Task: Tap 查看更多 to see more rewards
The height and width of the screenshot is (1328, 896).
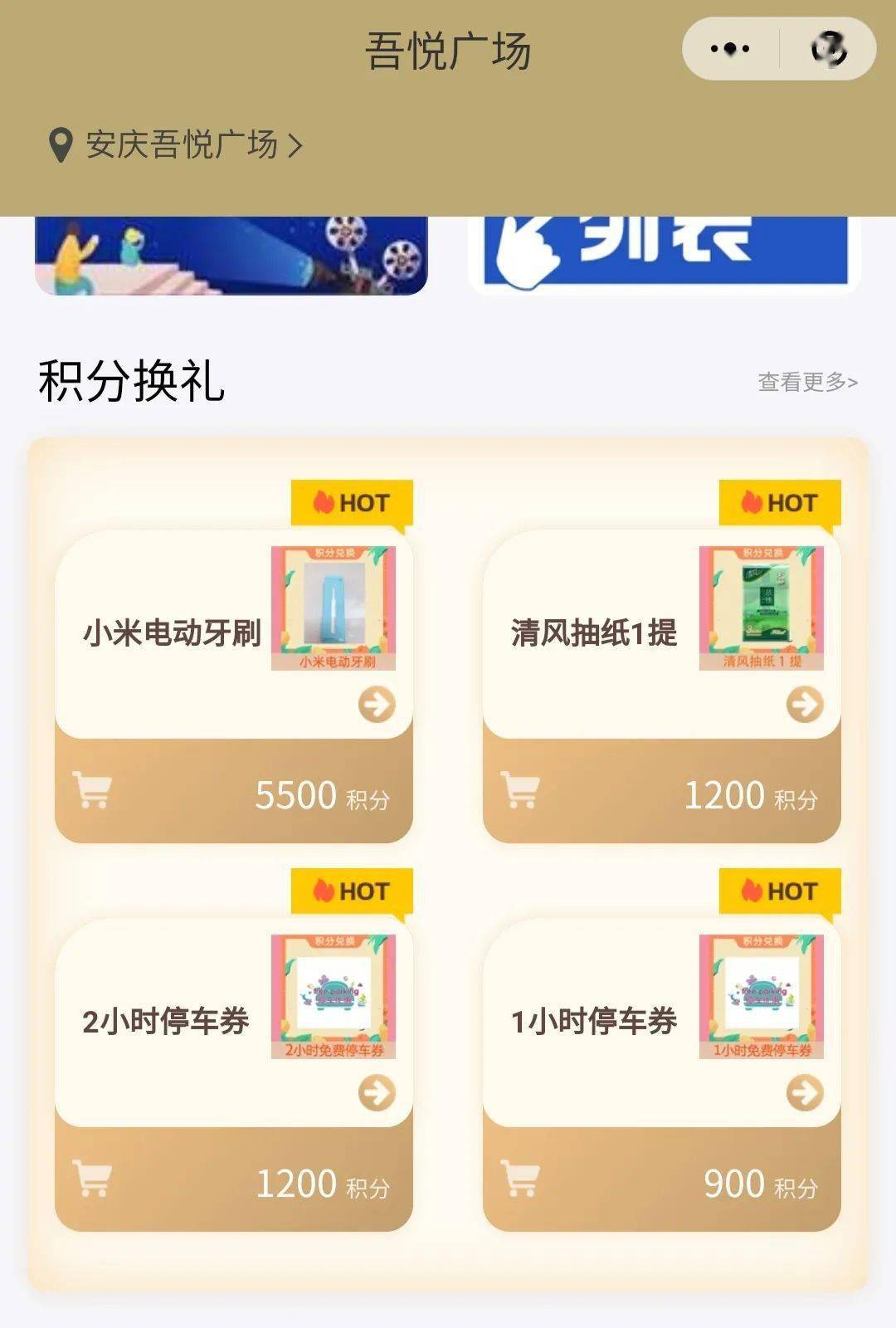Action: pos(807,382)
